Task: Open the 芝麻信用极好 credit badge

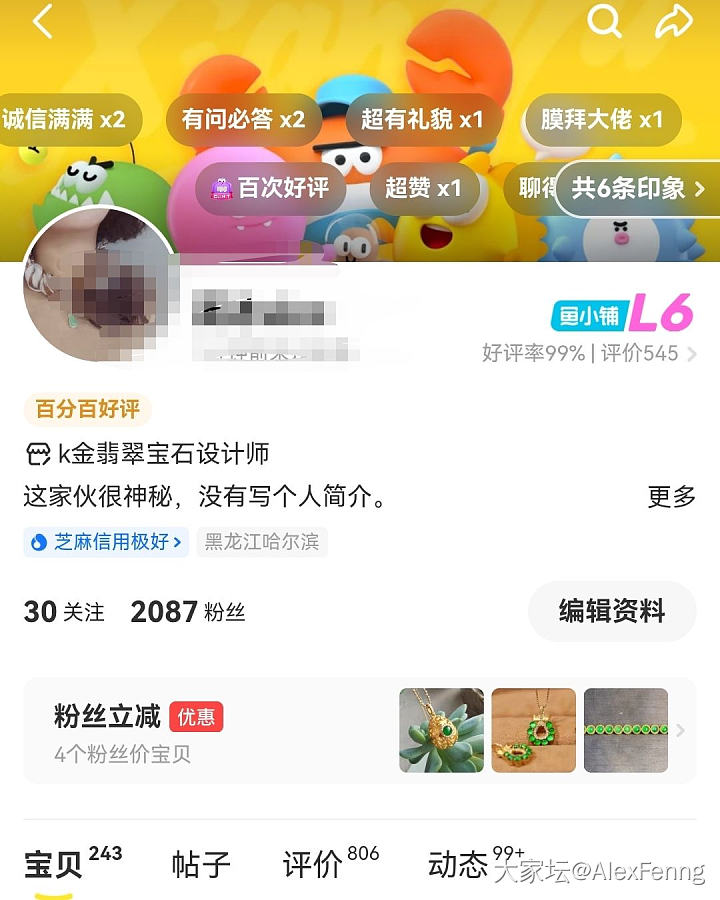Action: coord(106,542)
